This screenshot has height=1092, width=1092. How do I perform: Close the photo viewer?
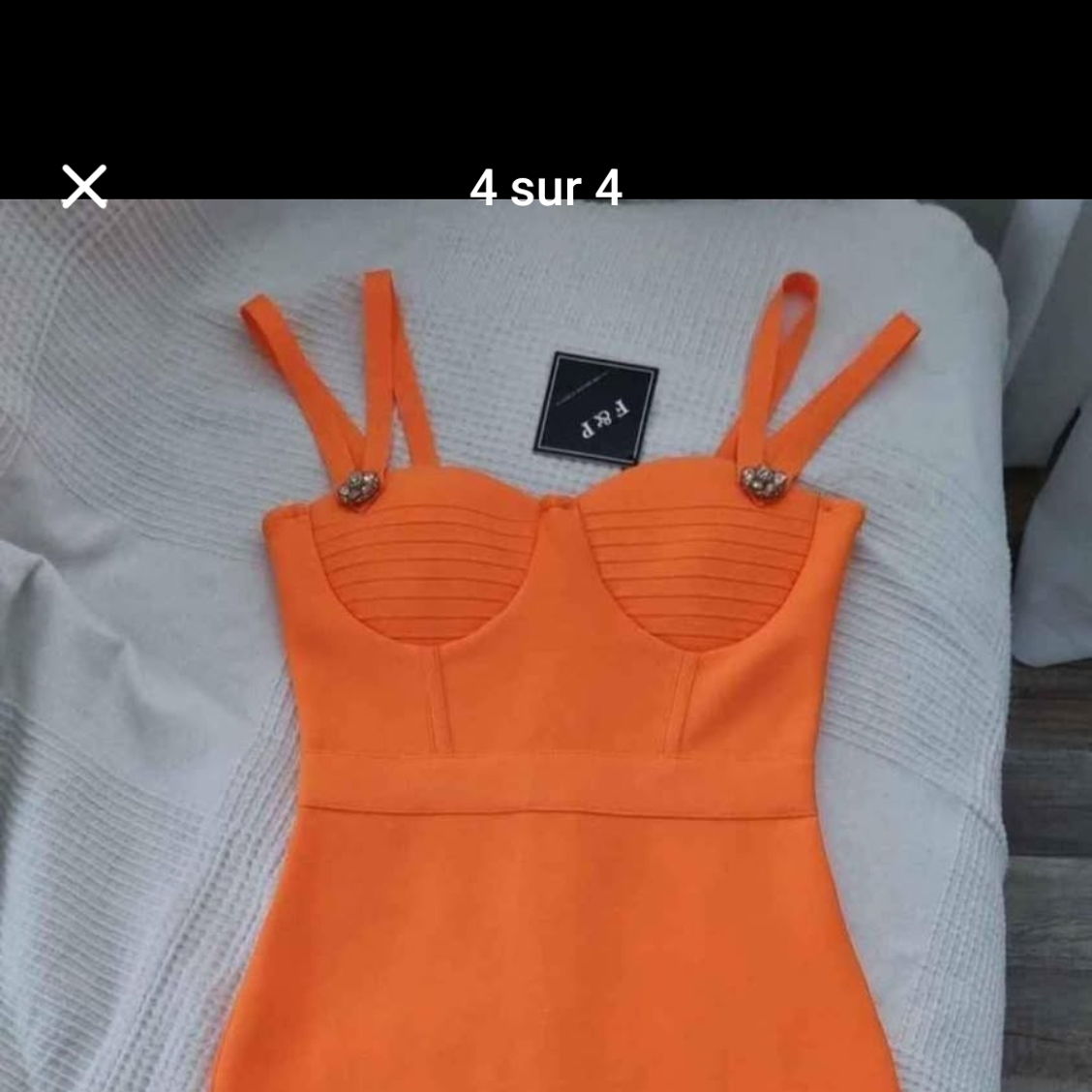point(84,186)
